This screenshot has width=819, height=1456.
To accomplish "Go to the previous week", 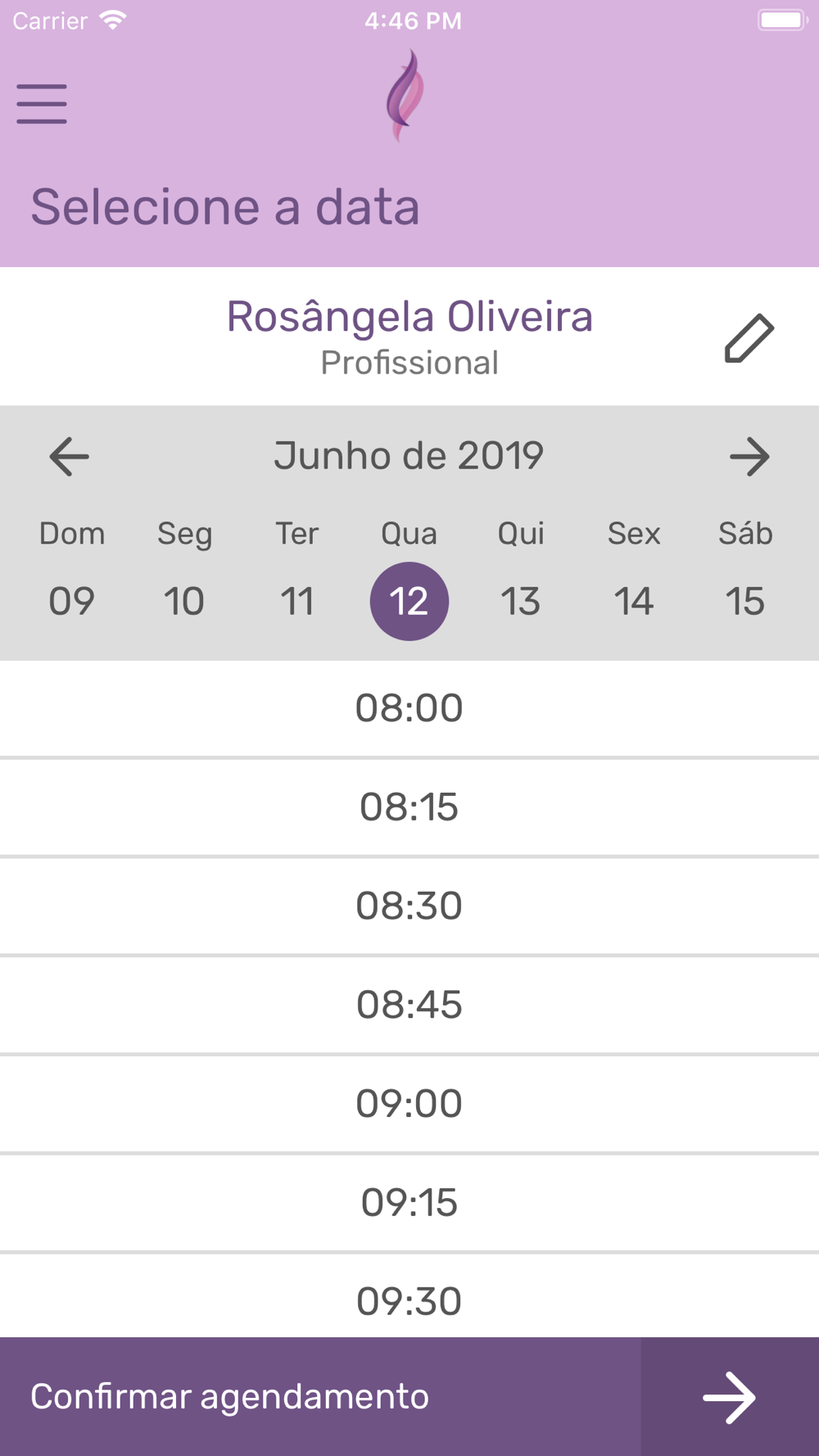I will (x=69, y=456).
